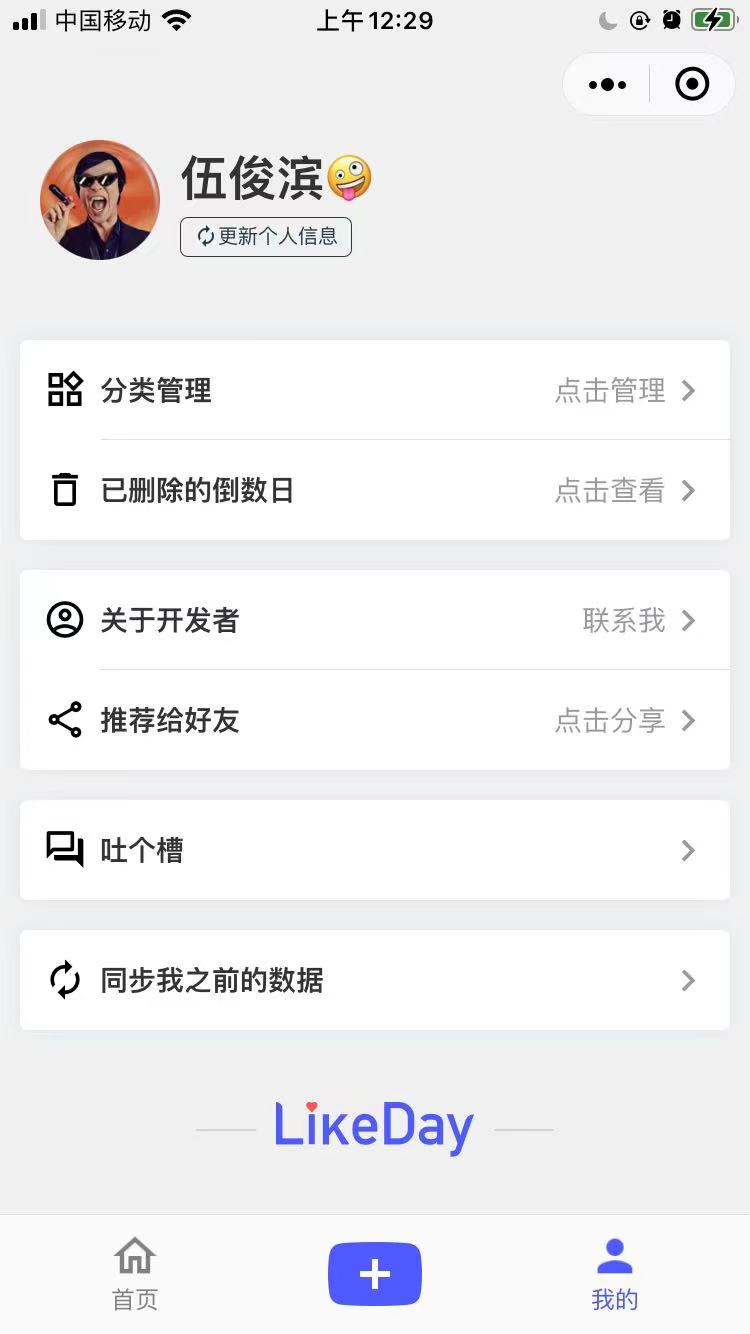Viewport: 750px width, 1334px height.
Task: Open the mini program more options menu
Action: (x=608, y=85)
